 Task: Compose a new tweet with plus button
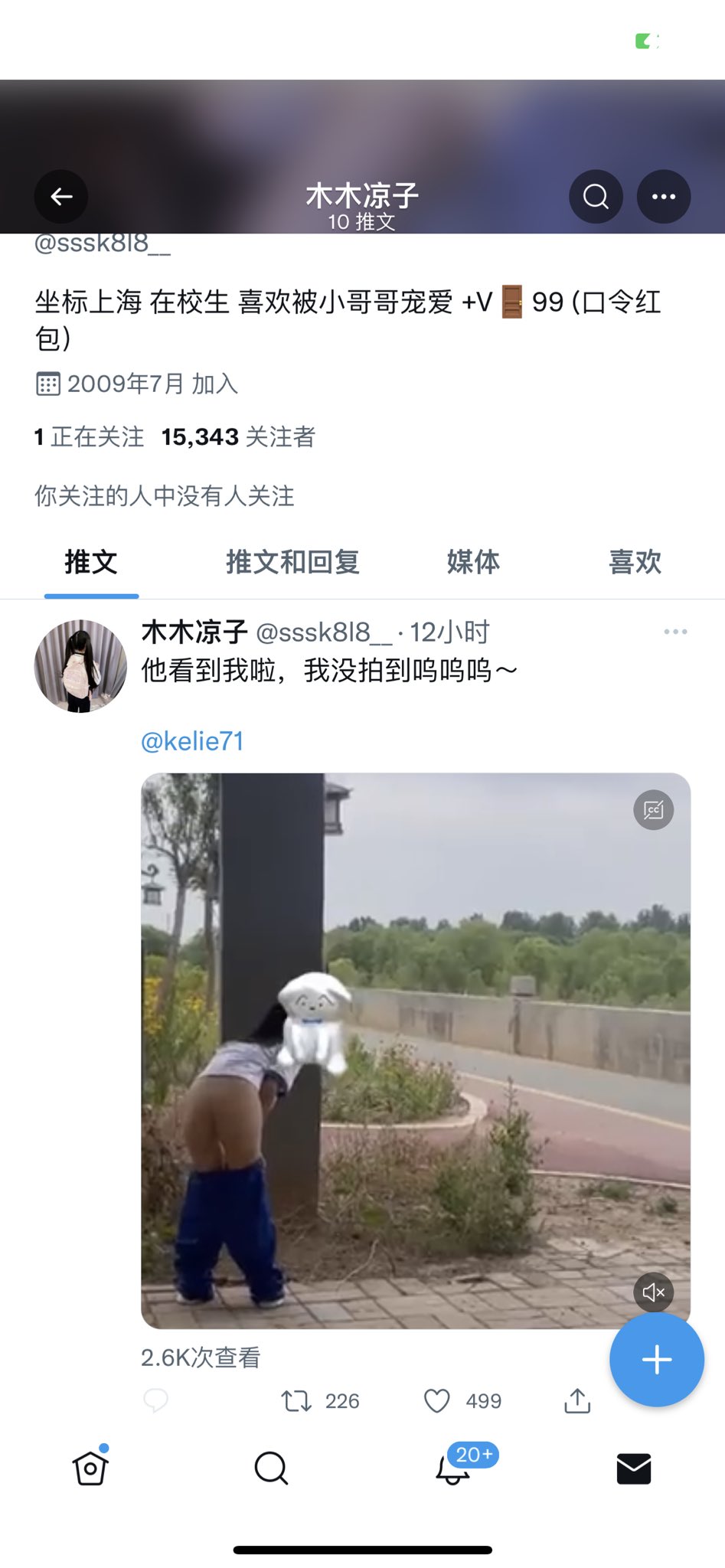(657, 1360)
